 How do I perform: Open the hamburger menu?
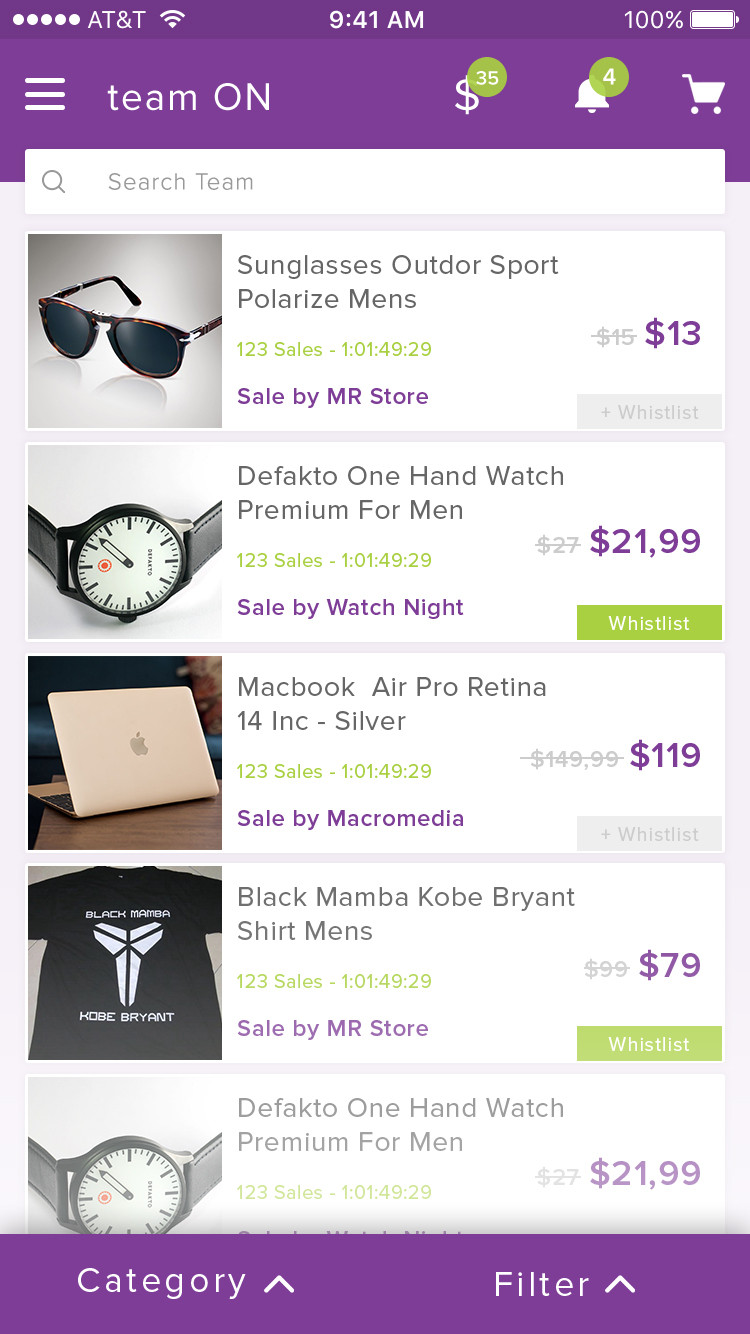pyautogui.click(x=45, y=95)
